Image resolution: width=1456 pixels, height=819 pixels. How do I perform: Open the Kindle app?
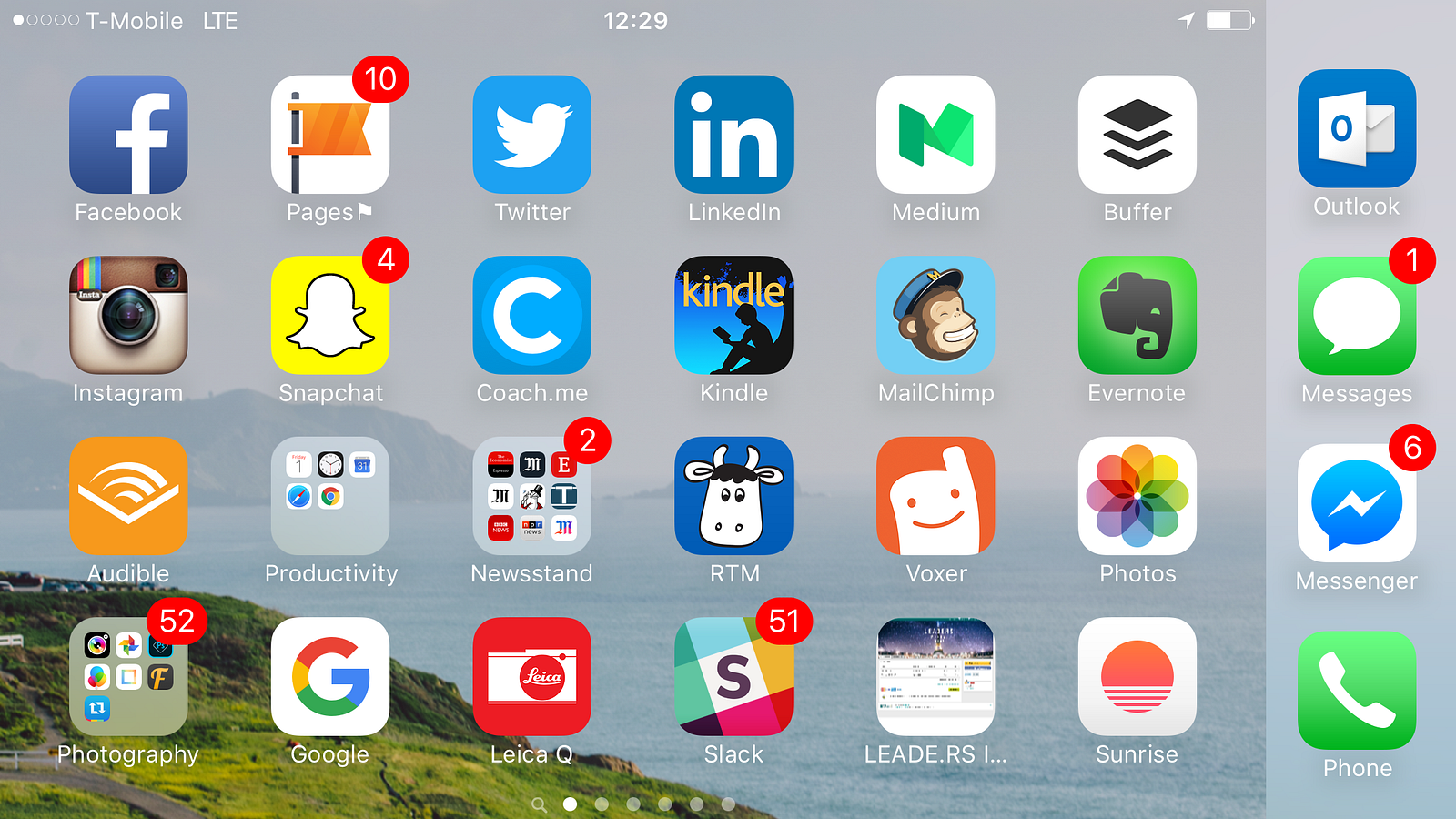[733, 315]
